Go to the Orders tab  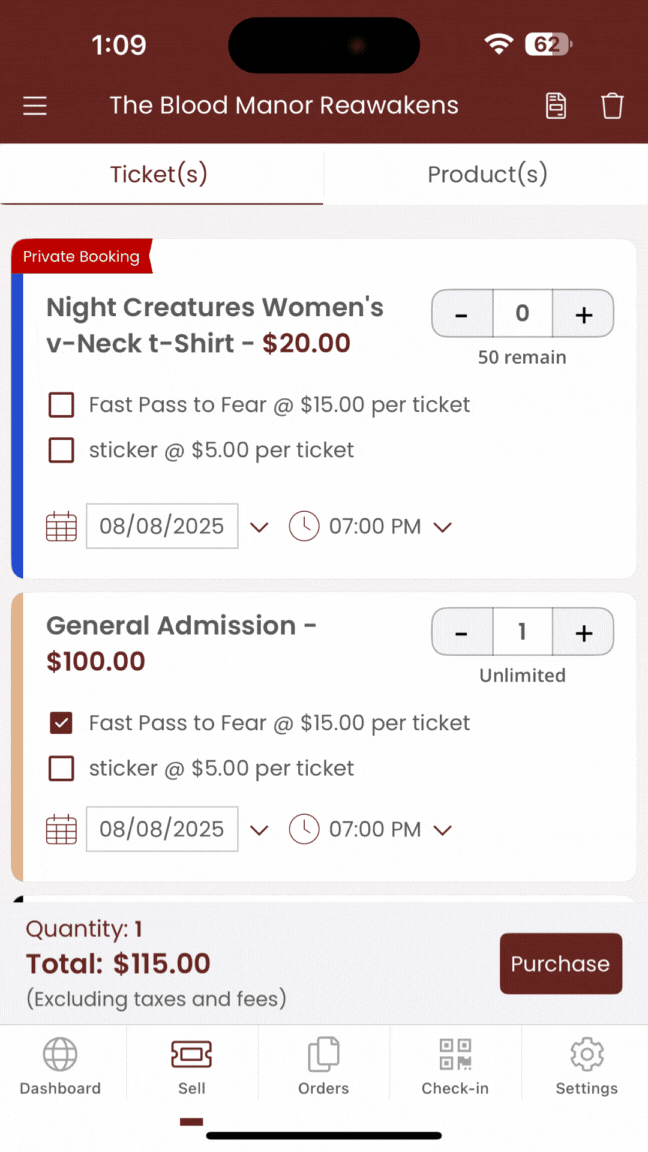coord(323,1066)
